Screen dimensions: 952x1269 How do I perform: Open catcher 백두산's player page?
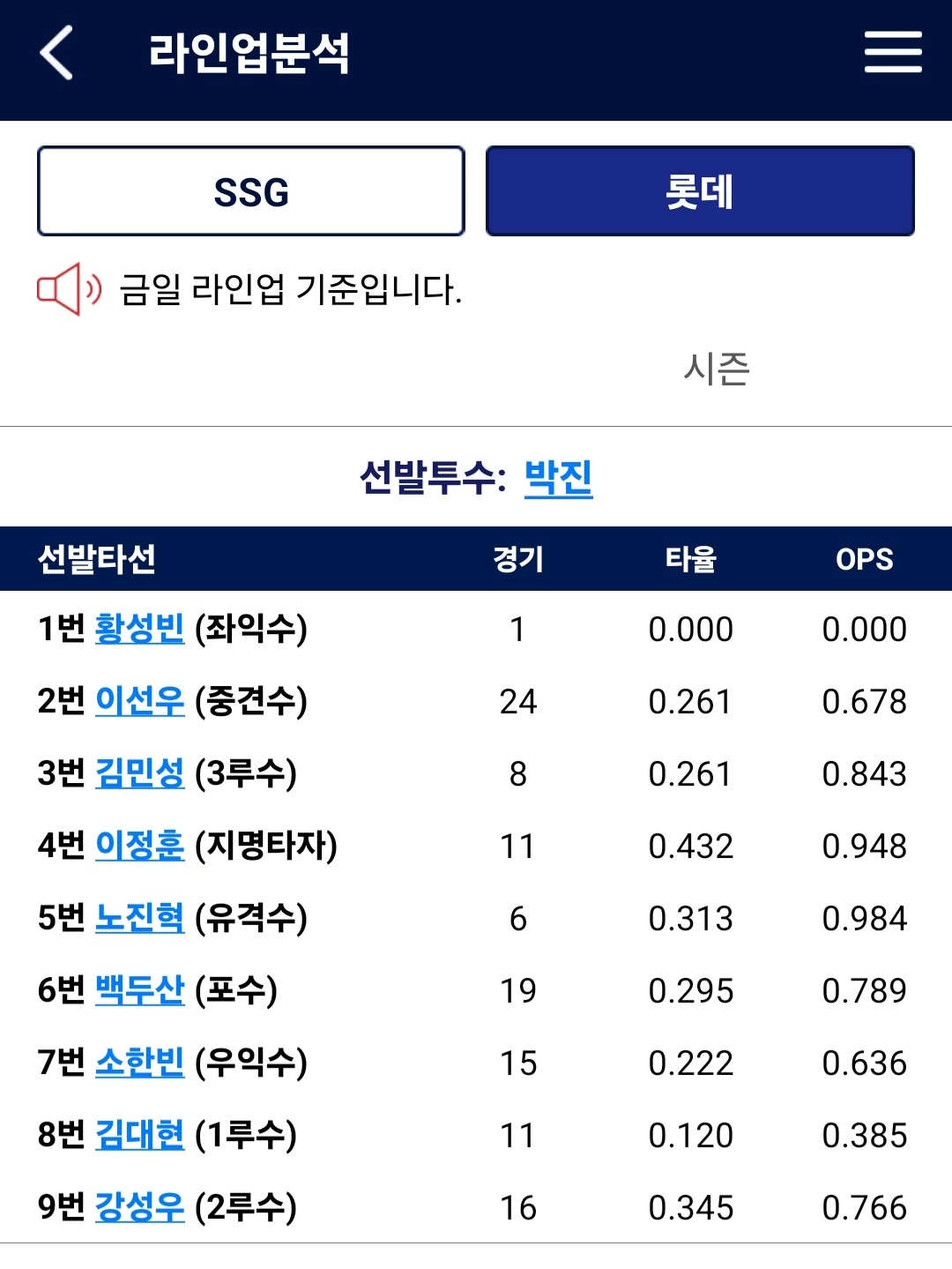(x=139, y=990)
